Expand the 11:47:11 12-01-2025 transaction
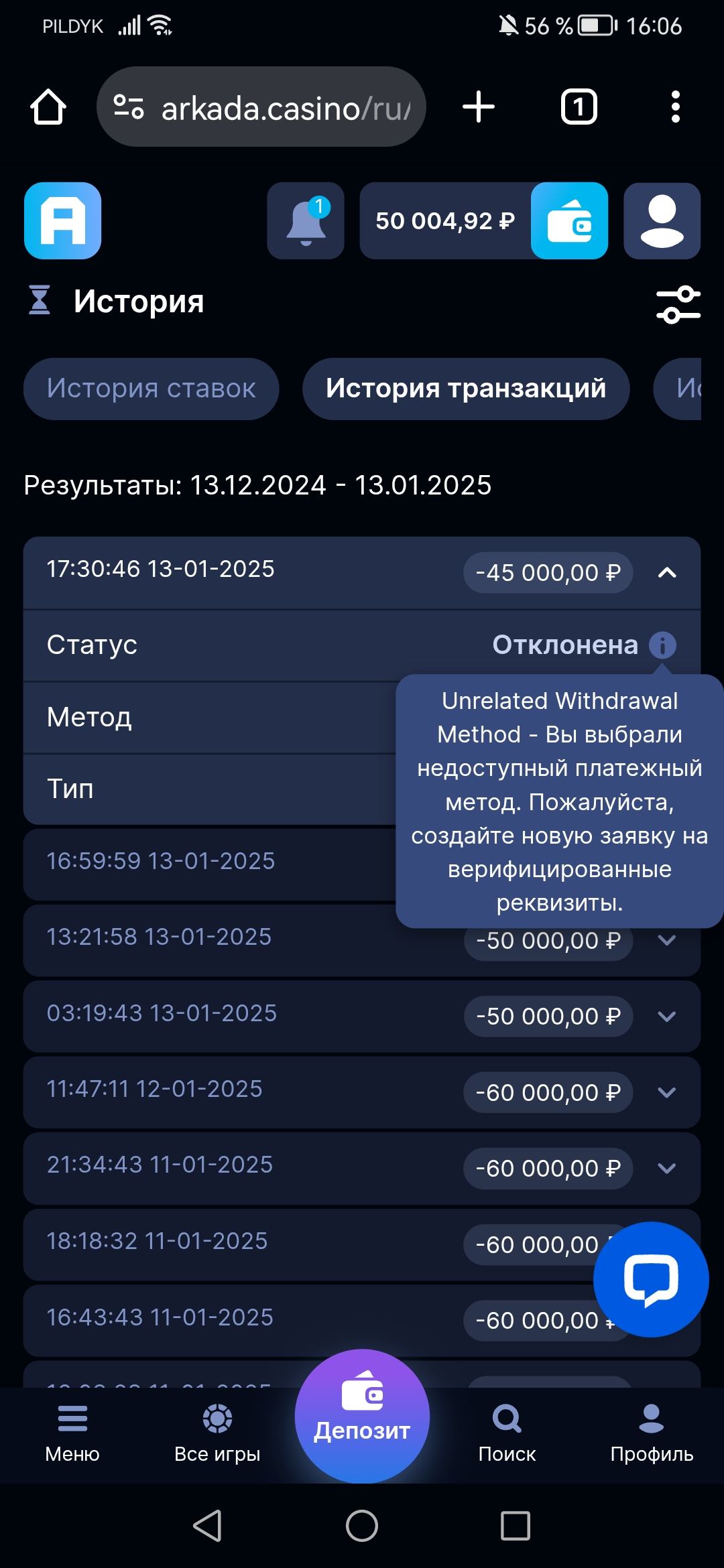Viewport: 724px width, 1568px height. click(666, 1092)
